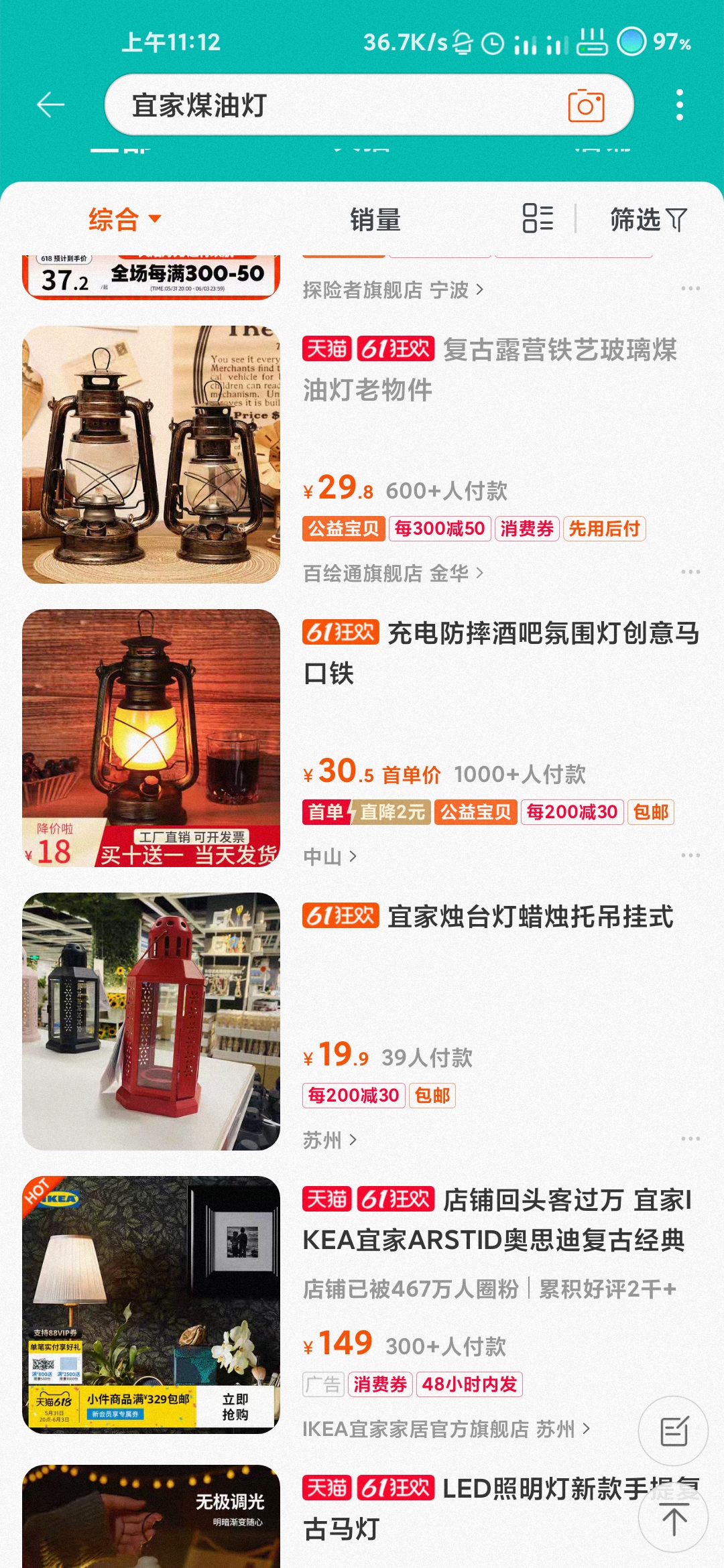Screen dimensions: 724x1568
Task: Open LED照明灯新款手提复古马灯 product
Action: (469, 1508)
